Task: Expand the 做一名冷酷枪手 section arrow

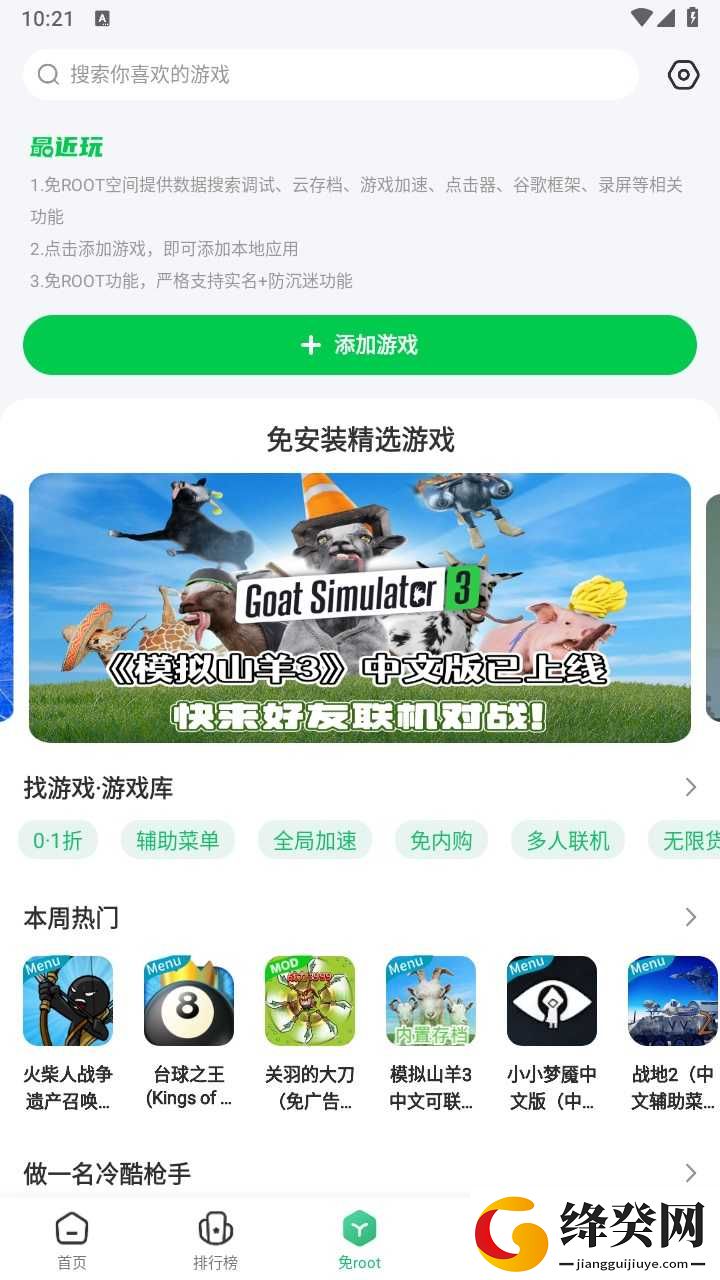Action: [690, 1173]
